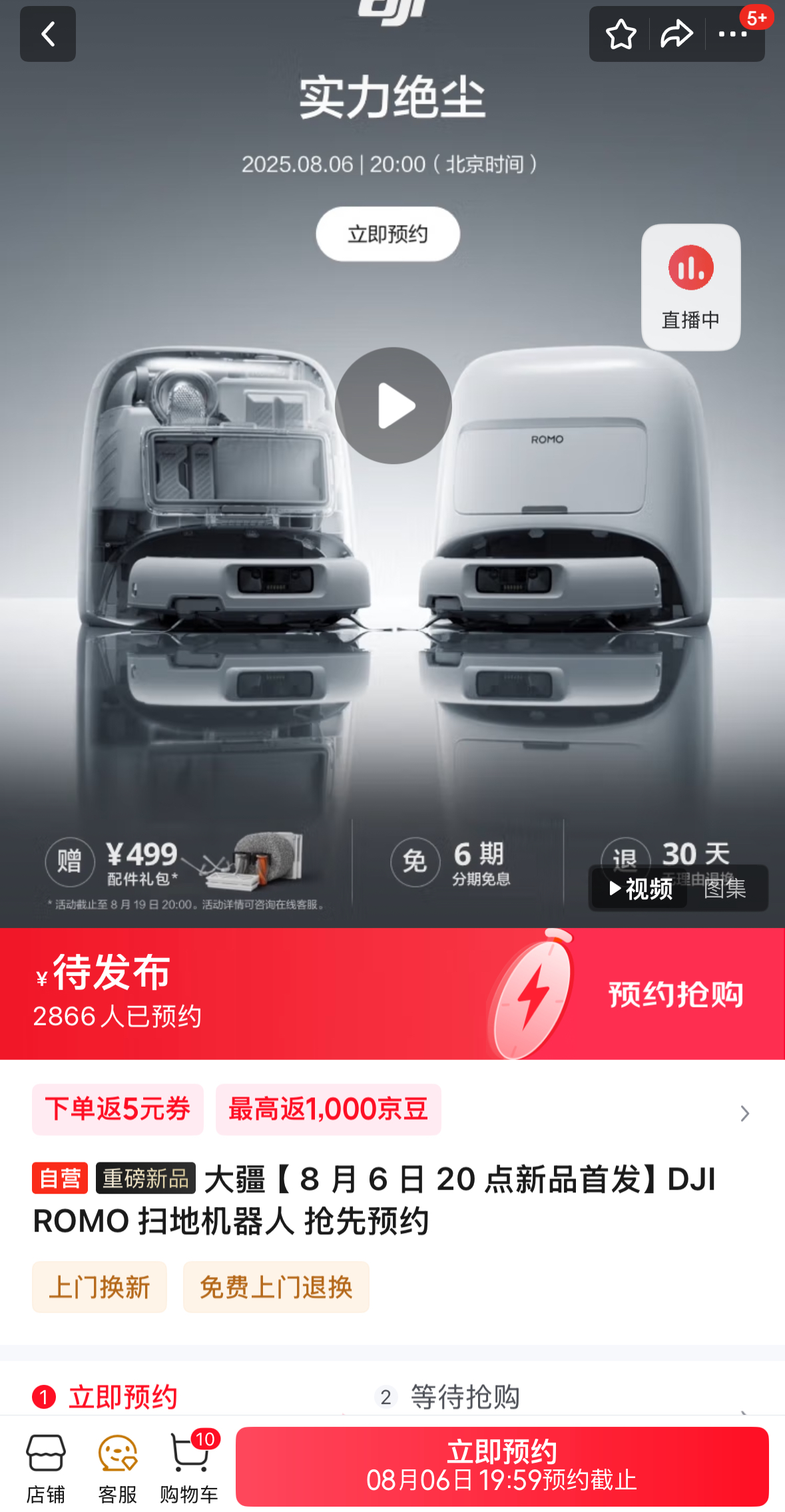Open the 直播中 live stream
Image resolution: width=785 pixels, height=1512 pixels.
point(690,287)
